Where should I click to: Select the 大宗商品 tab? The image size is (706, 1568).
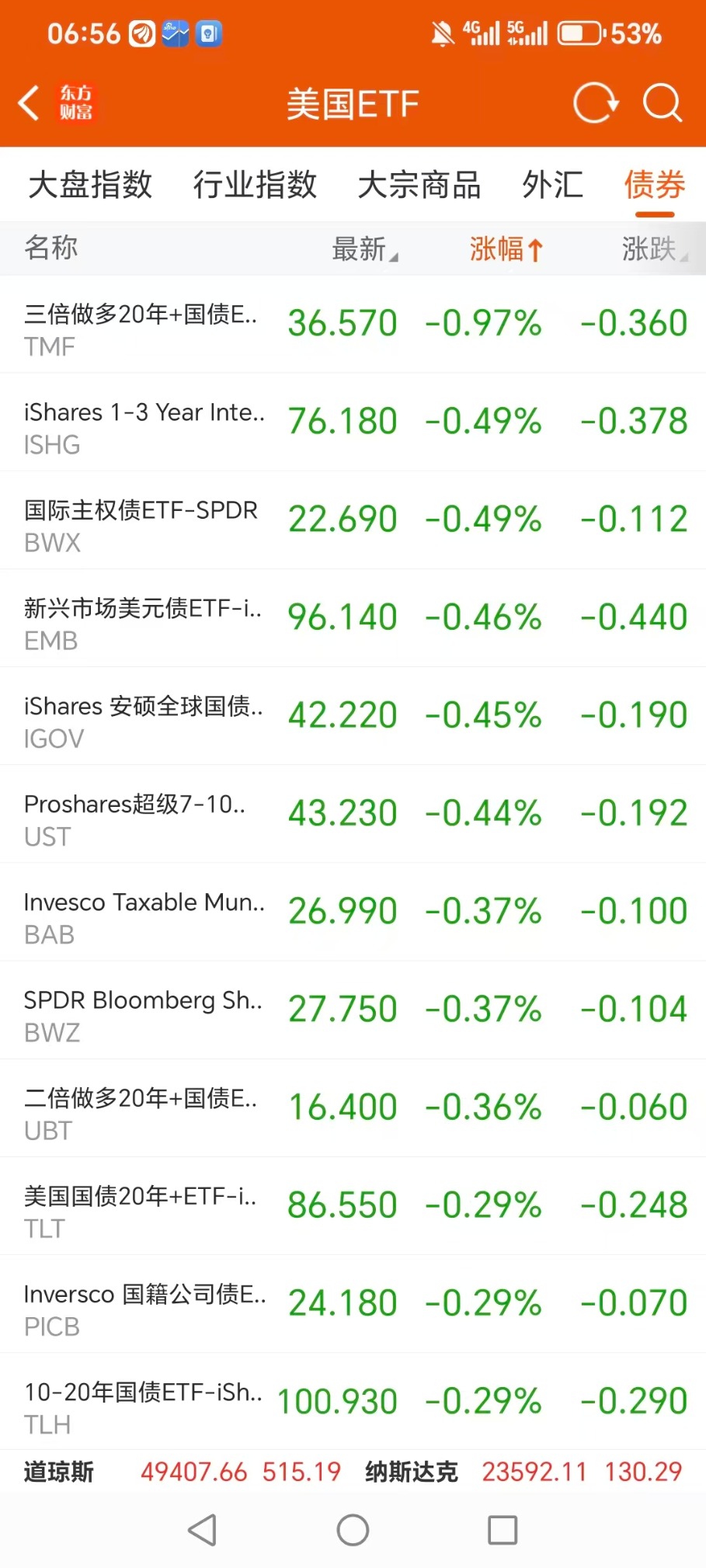pos(419,185)
